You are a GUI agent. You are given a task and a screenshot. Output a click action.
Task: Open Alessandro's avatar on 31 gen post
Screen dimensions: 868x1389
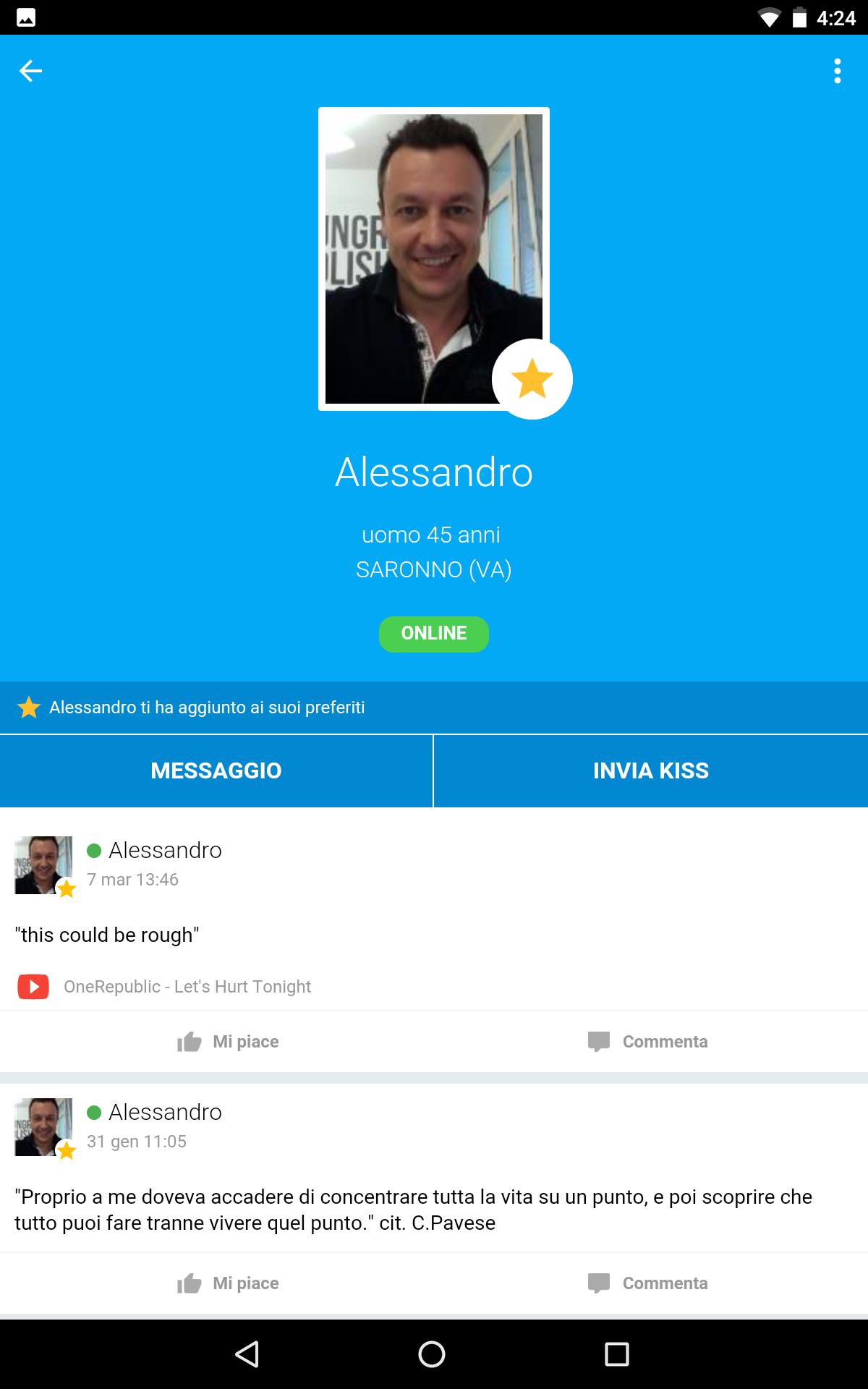tap(43, 1127)
